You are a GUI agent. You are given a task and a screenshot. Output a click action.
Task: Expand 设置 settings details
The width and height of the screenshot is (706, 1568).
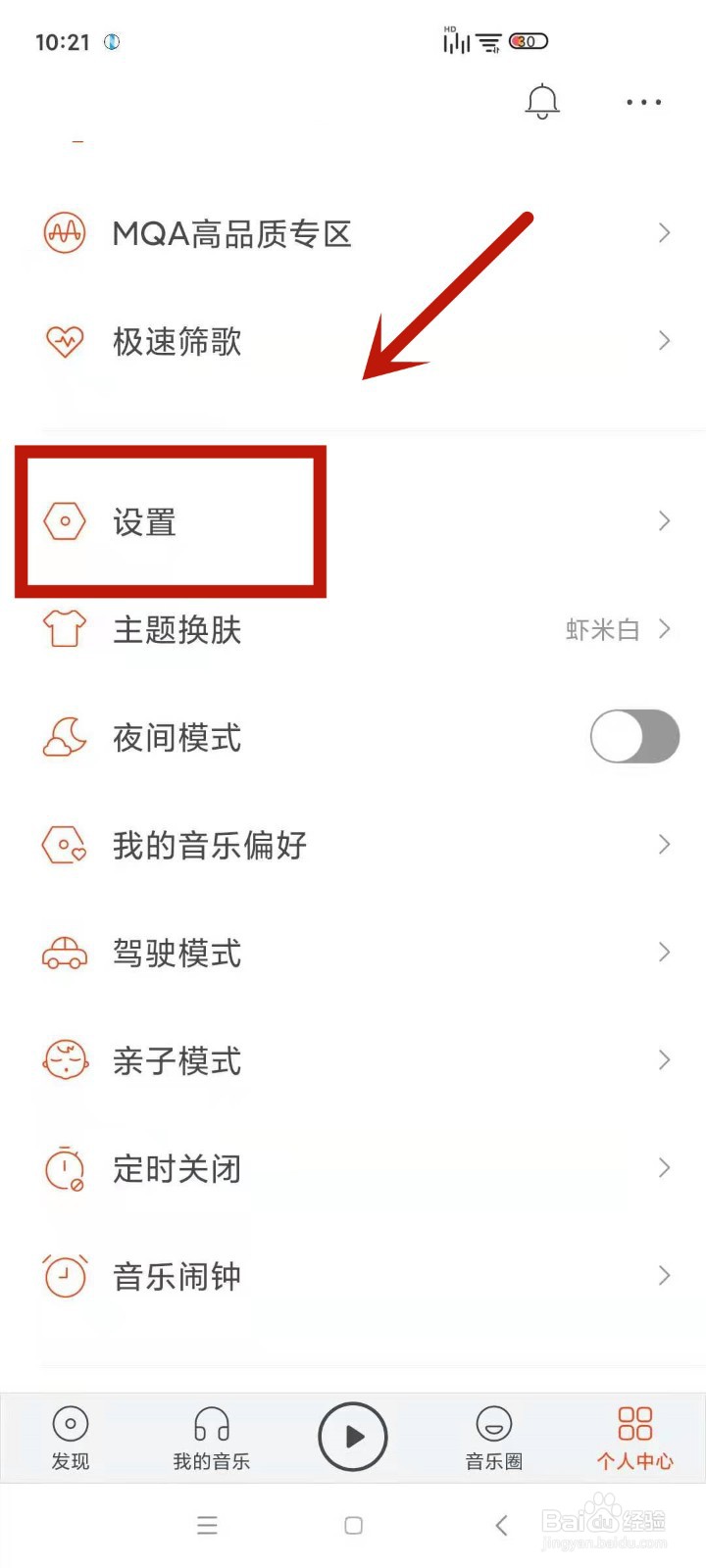665,521
